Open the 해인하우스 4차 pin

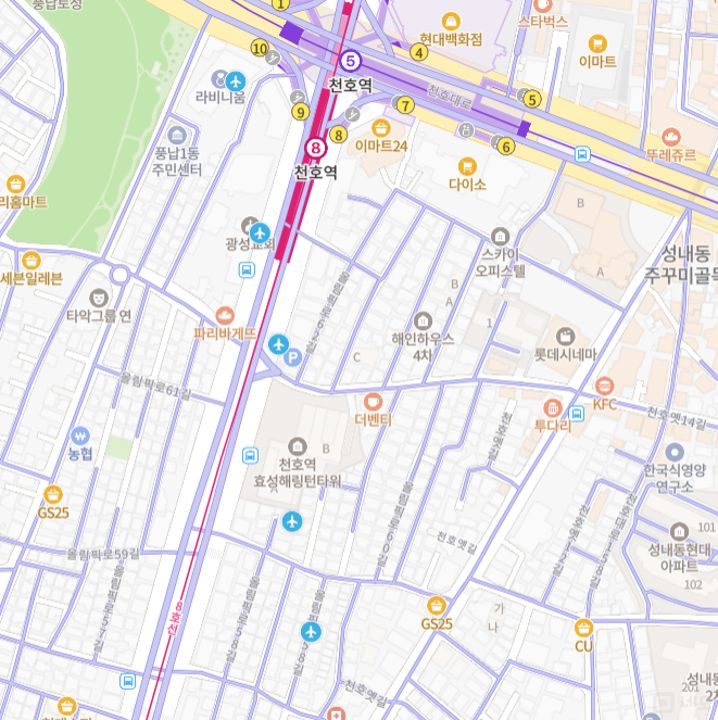422,321
